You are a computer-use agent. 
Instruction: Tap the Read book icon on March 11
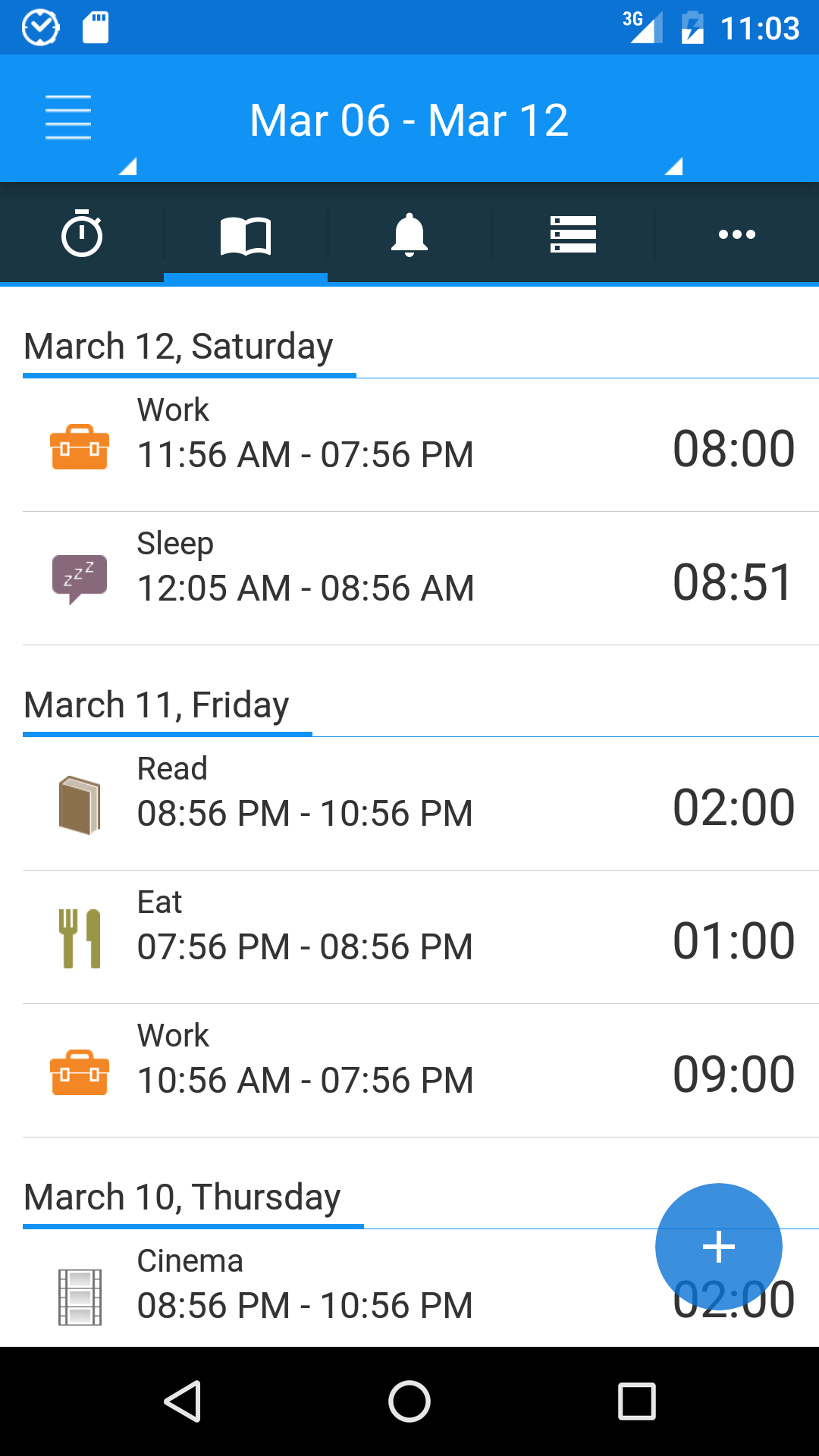pos(80,804)
